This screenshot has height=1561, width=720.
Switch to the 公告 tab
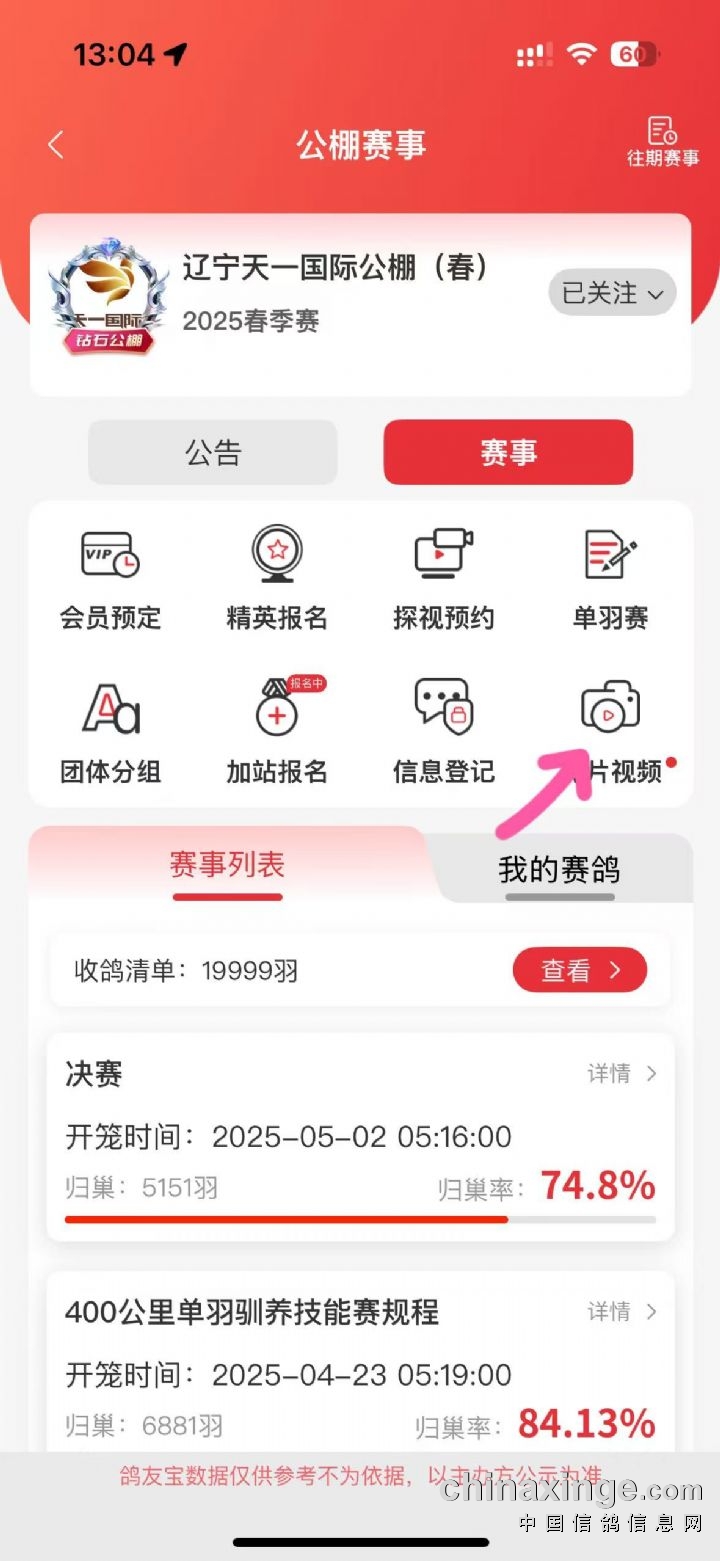coord(213,452)
